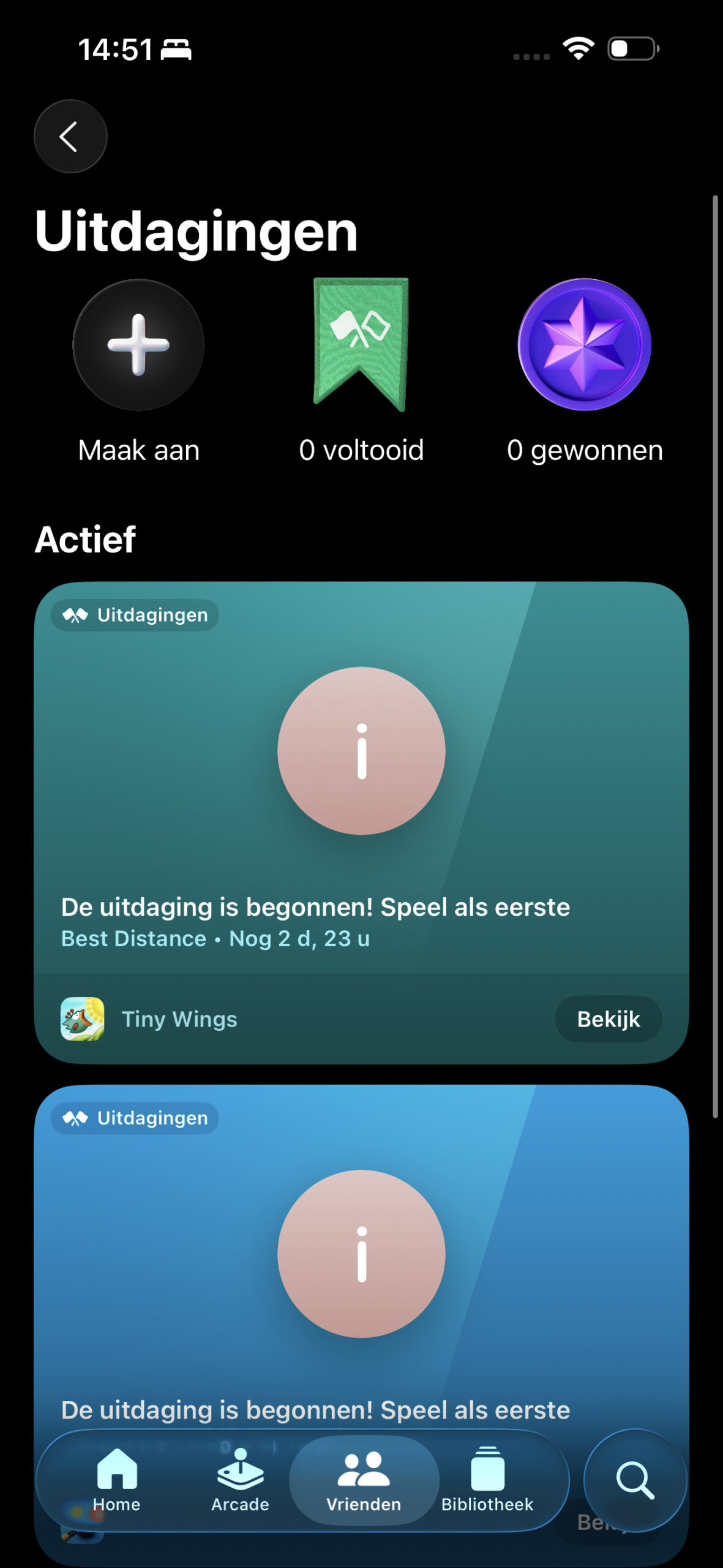Image resolution: width=723 pixels, height=1568 pixels.
Task: Tap Bekijk on the Tiny Wings challenge
Action: tap(607, 1019)
